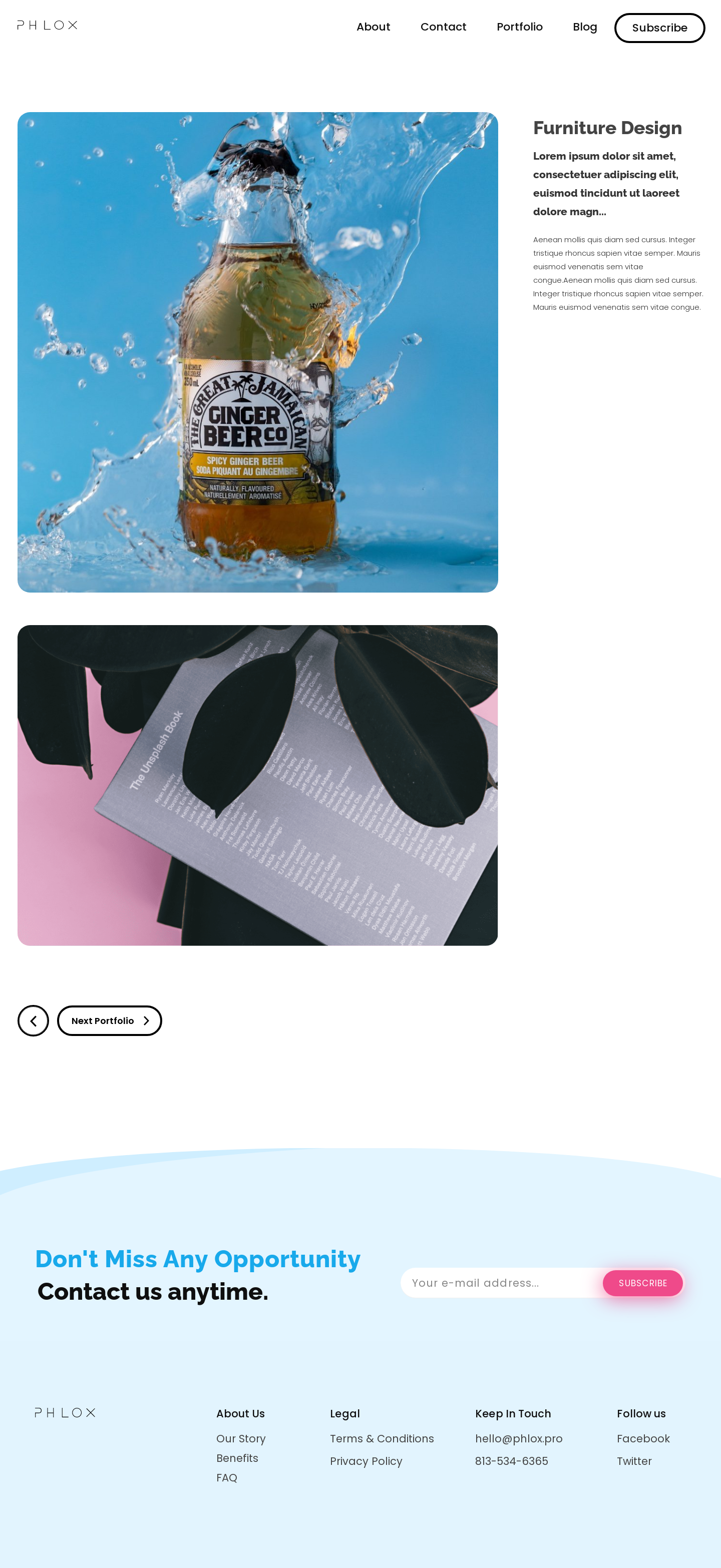721x1568 pixels.
Task: Focus the e-mail address field
Action: tap(499, 1283)
